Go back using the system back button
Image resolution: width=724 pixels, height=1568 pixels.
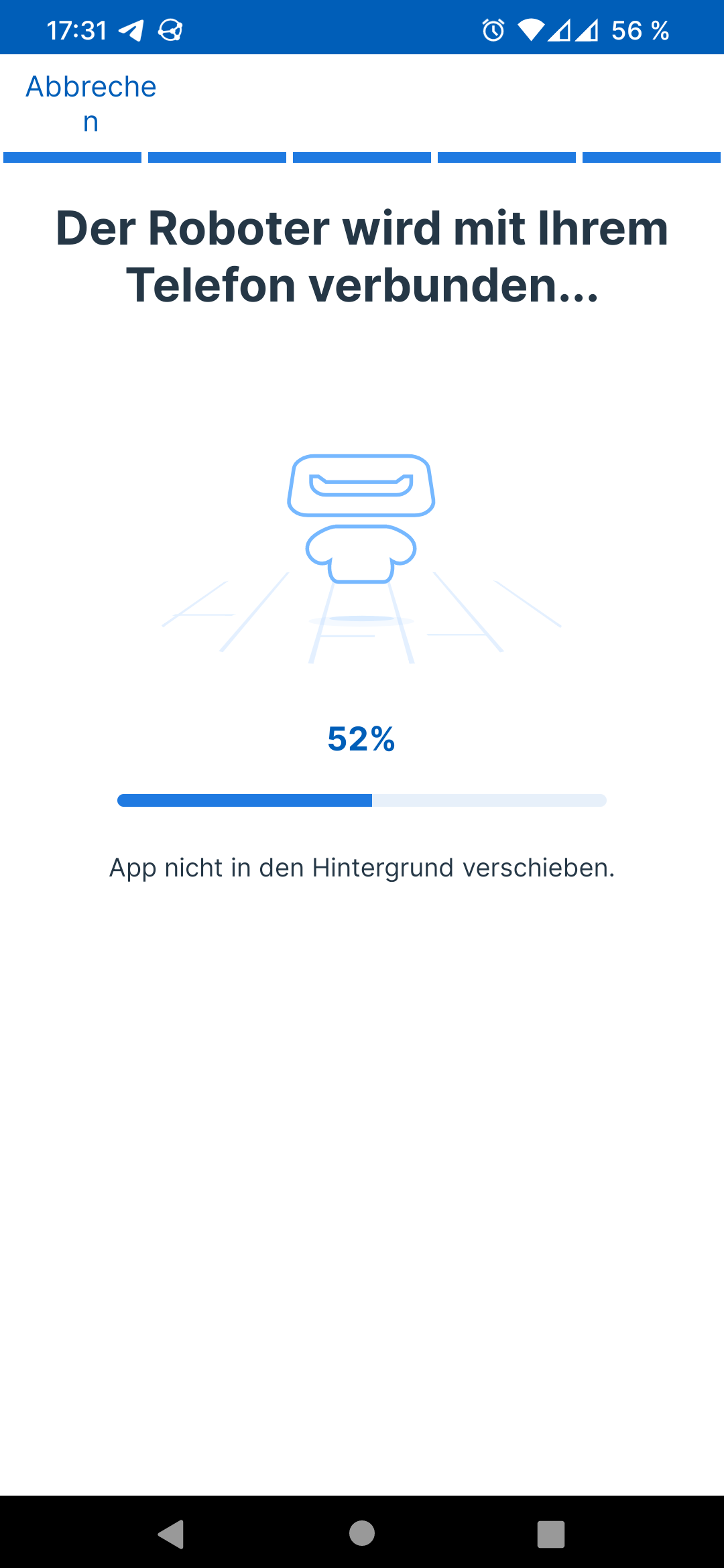pyautogui.click(x=171, y=1534)
